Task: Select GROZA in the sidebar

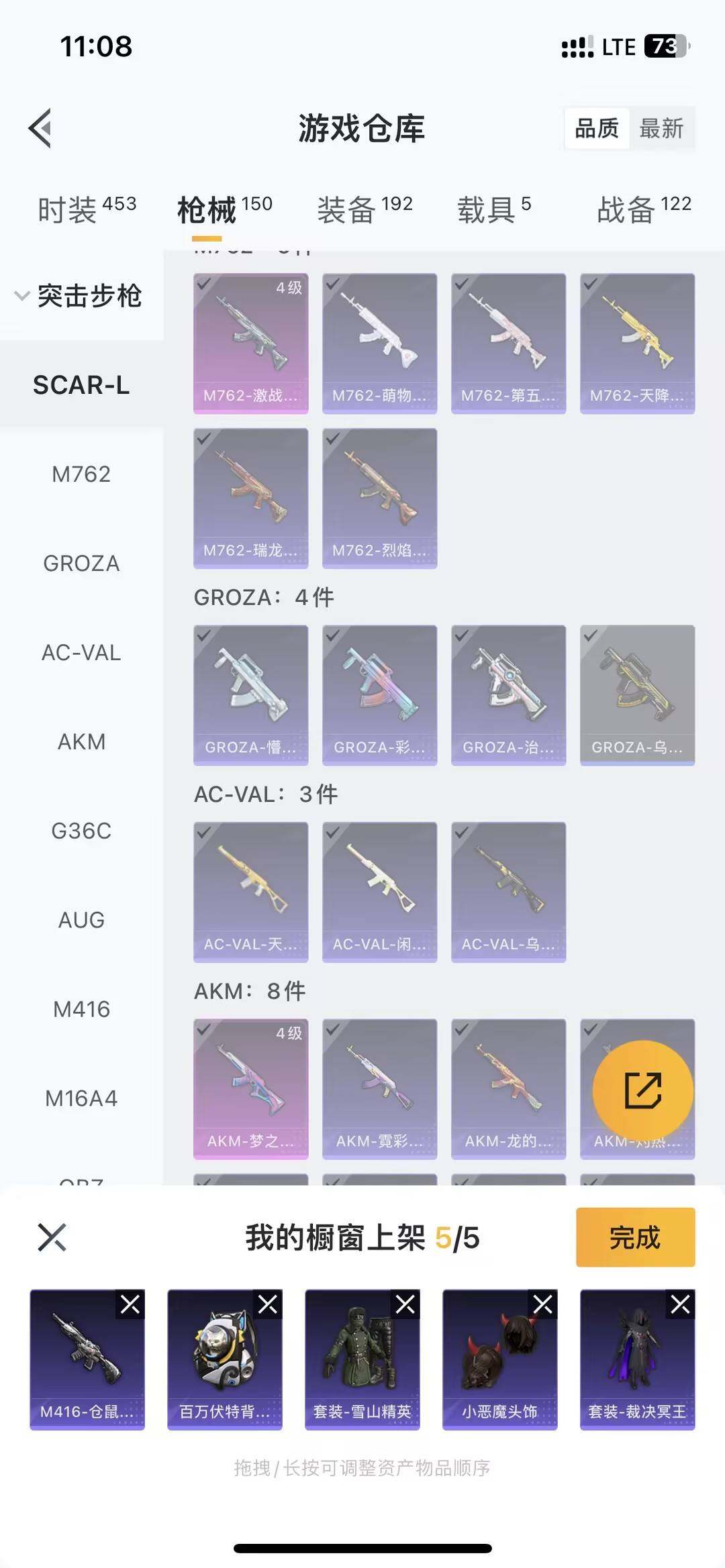Action: tap(81, 564)
